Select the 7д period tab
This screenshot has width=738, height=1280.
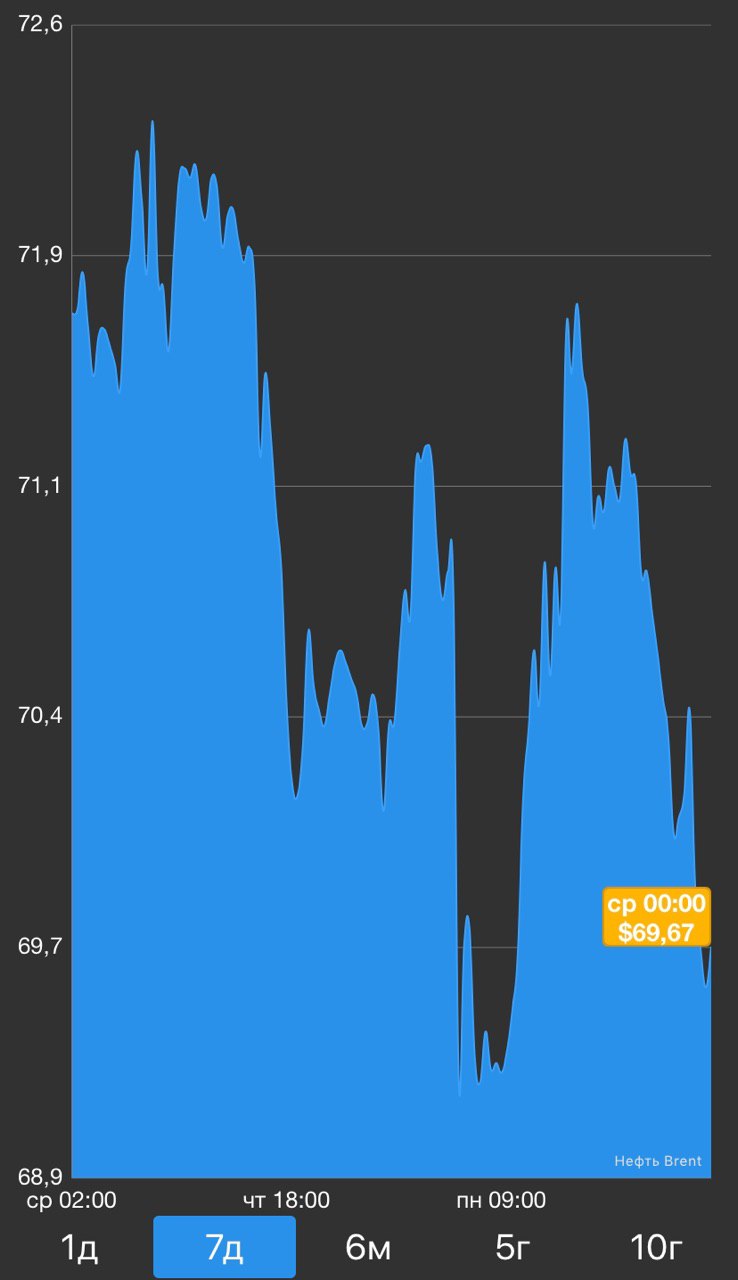click(224, 1247)
